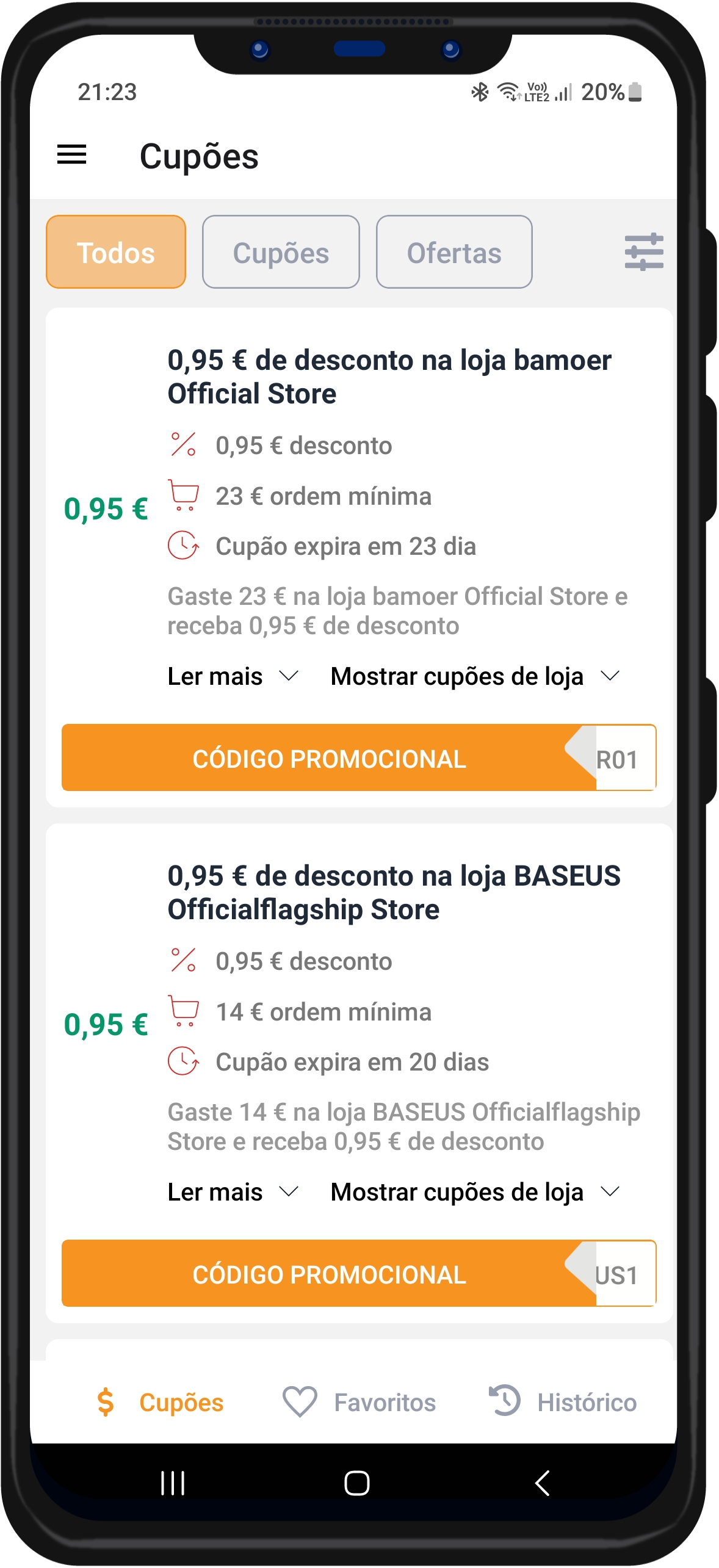Switch to the Cupões filter chip

pyautogui.click(x=281, y=252)
